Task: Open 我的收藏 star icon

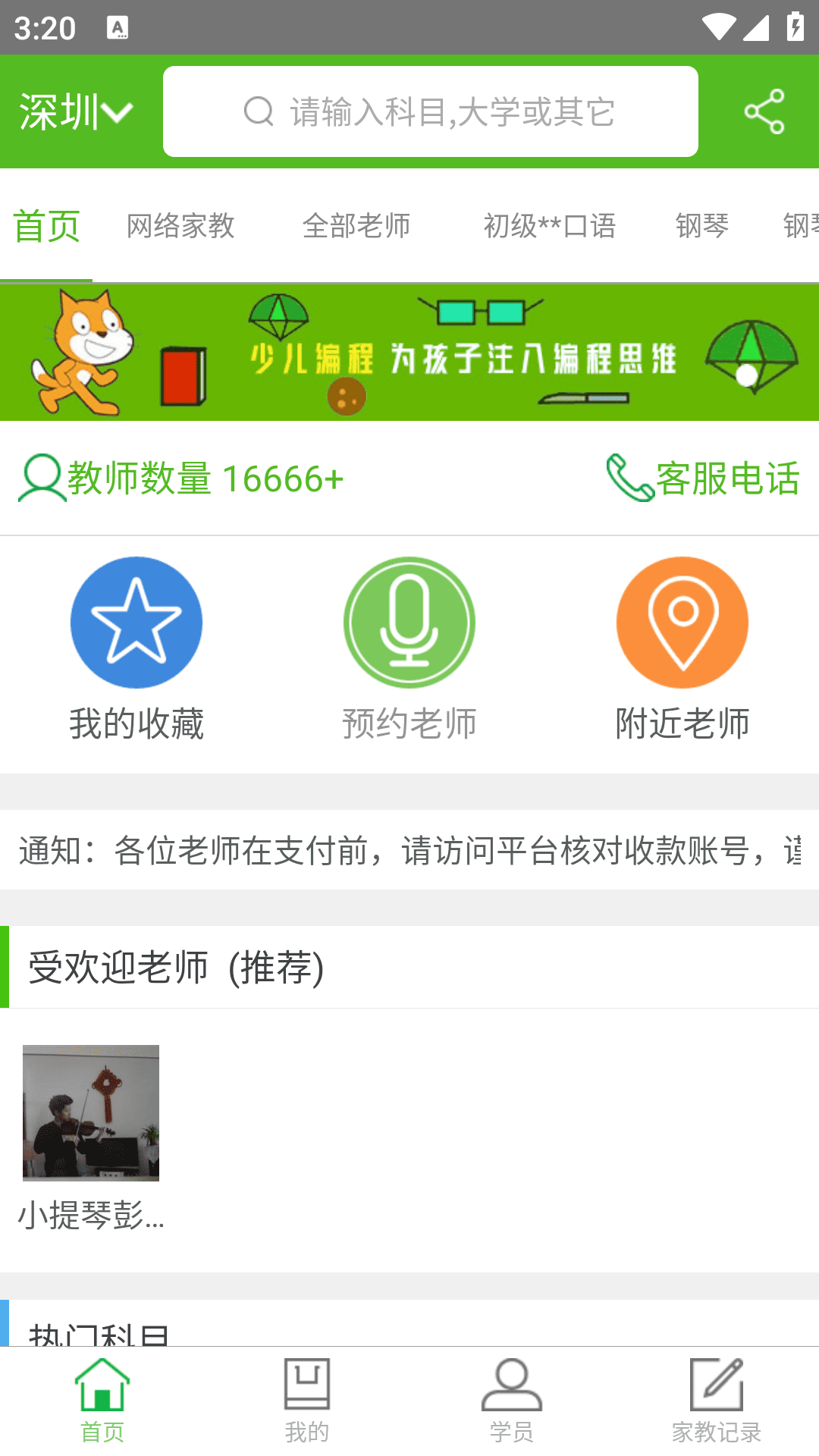Action: pos(136,622)
